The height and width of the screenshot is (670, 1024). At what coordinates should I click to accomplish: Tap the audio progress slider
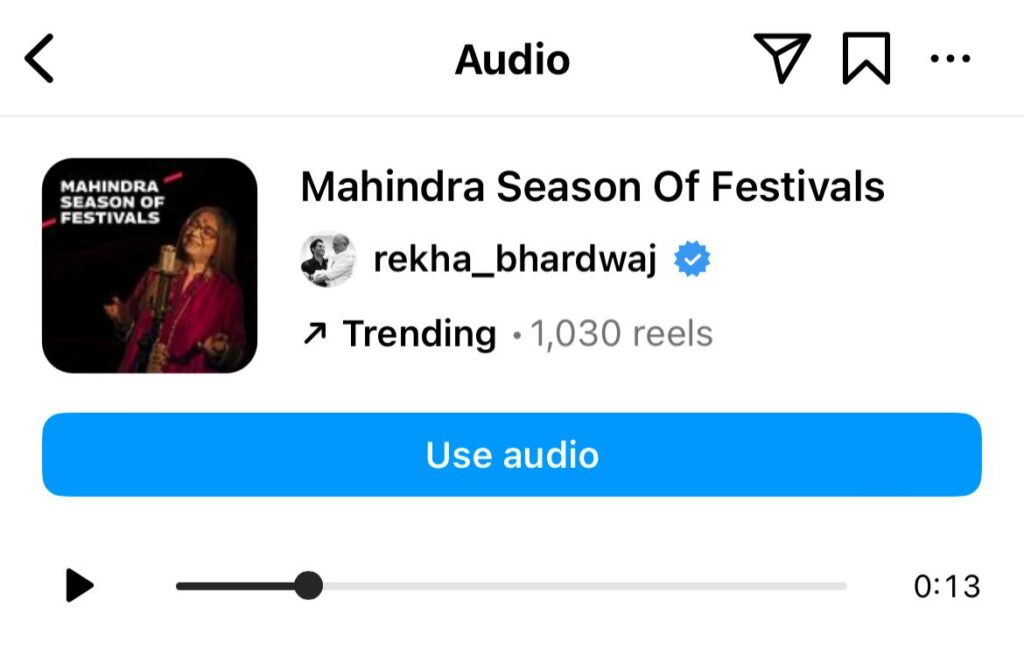pos(510,586)
